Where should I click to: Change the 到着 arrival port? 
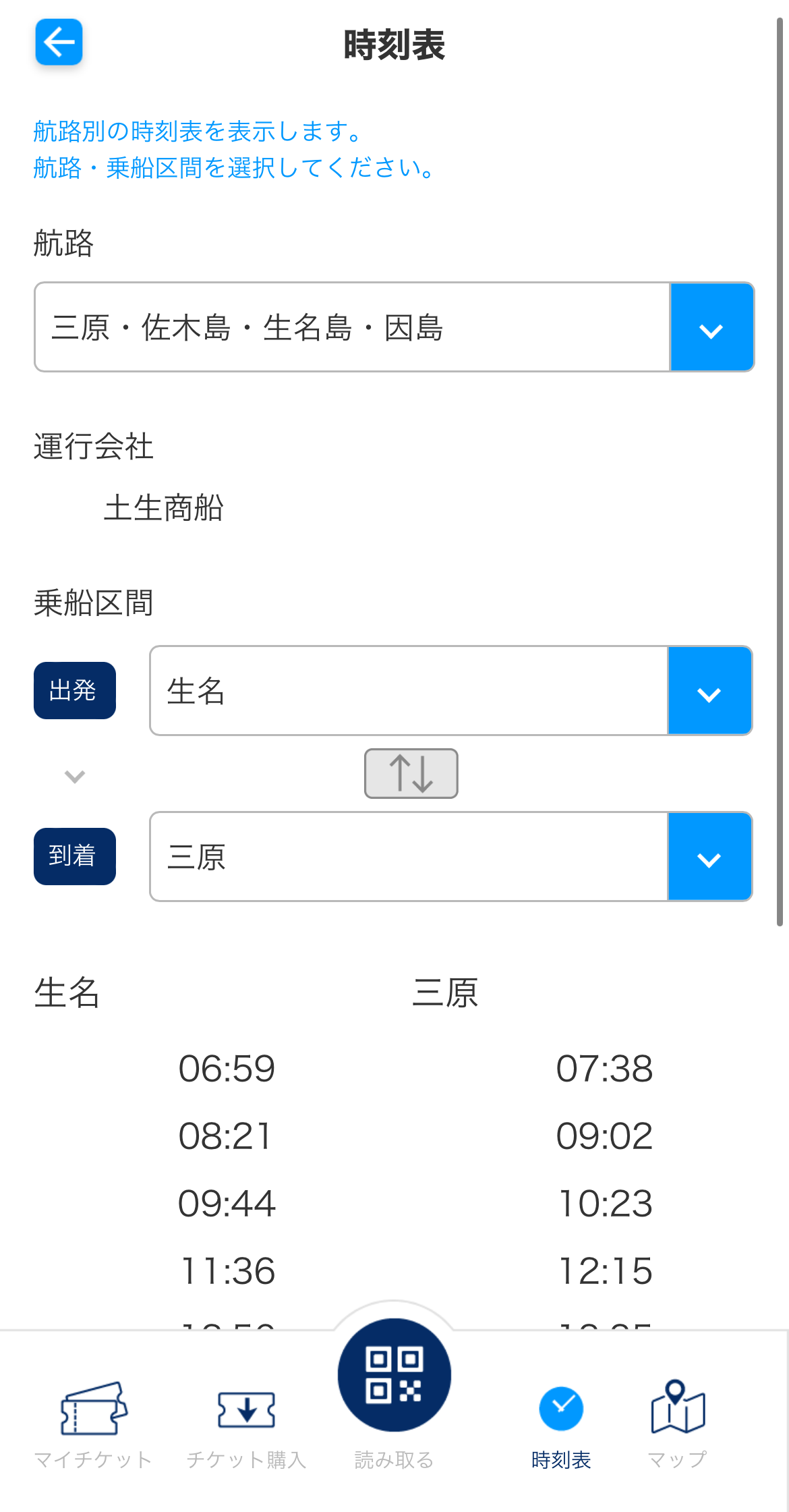(x=709, y=858)
